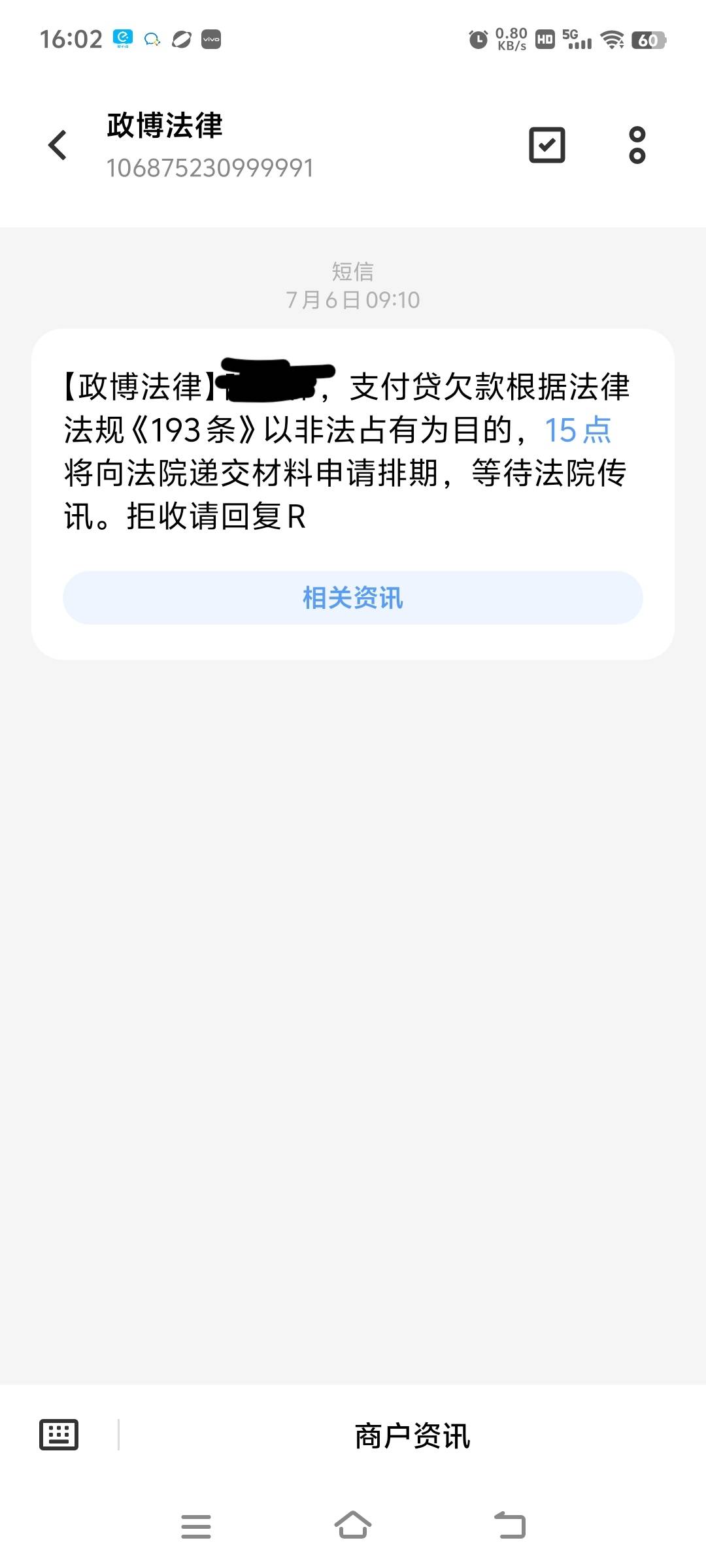
Task: Open the recent apps menu
Action: [x=196, y=1526]
